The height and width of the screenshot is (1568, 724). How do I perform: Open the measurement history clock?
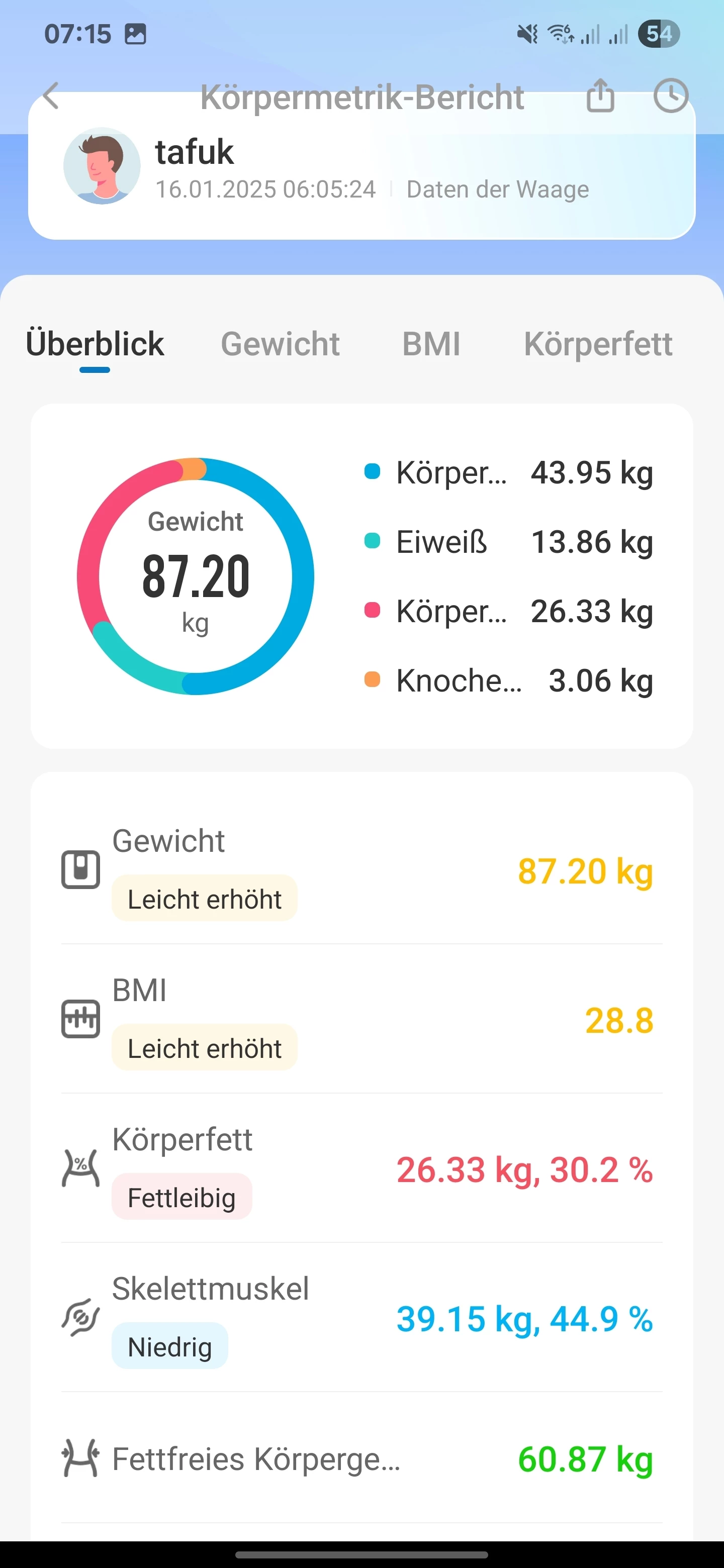click(670, 95)
